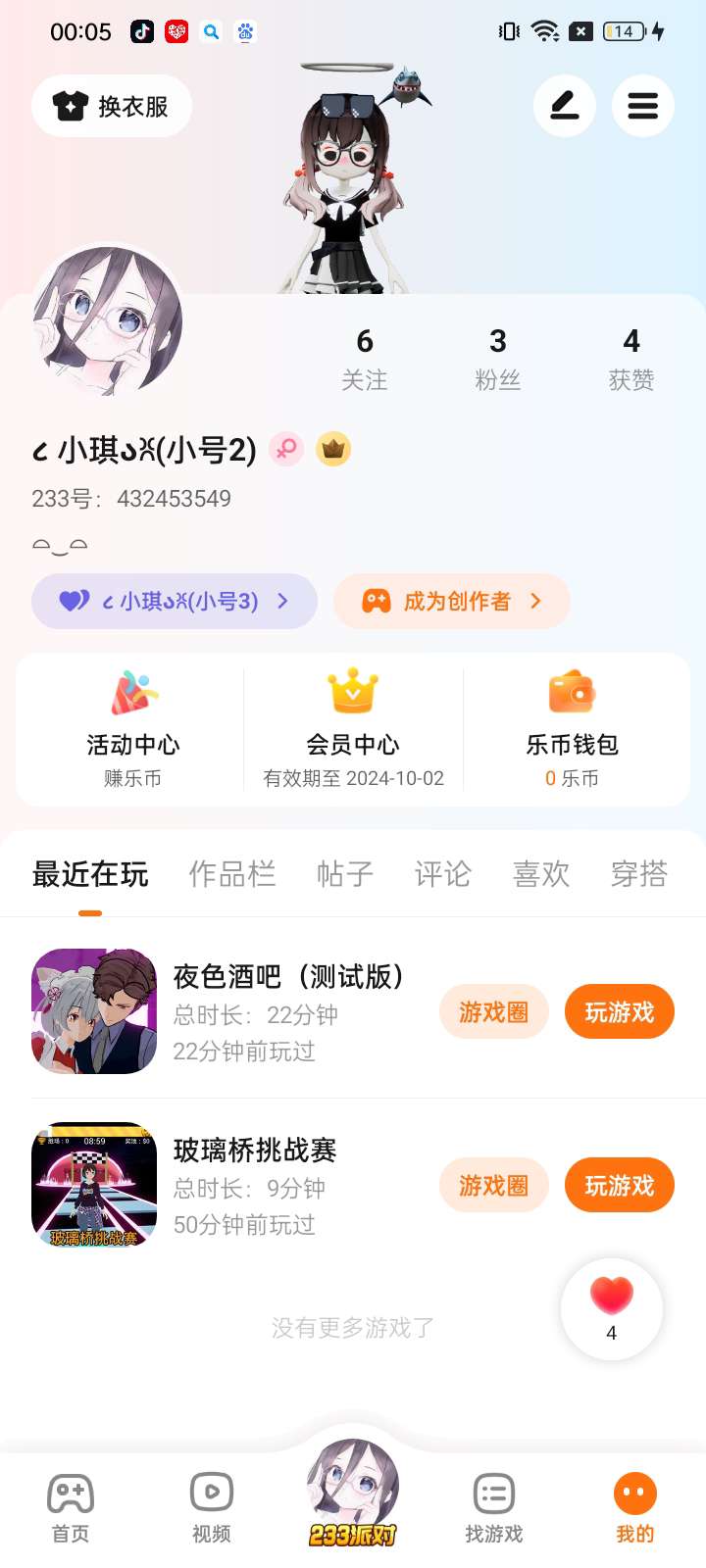Select the 穿搭 tab
This screenshot has height=1568, width=706.
point(639,873)
